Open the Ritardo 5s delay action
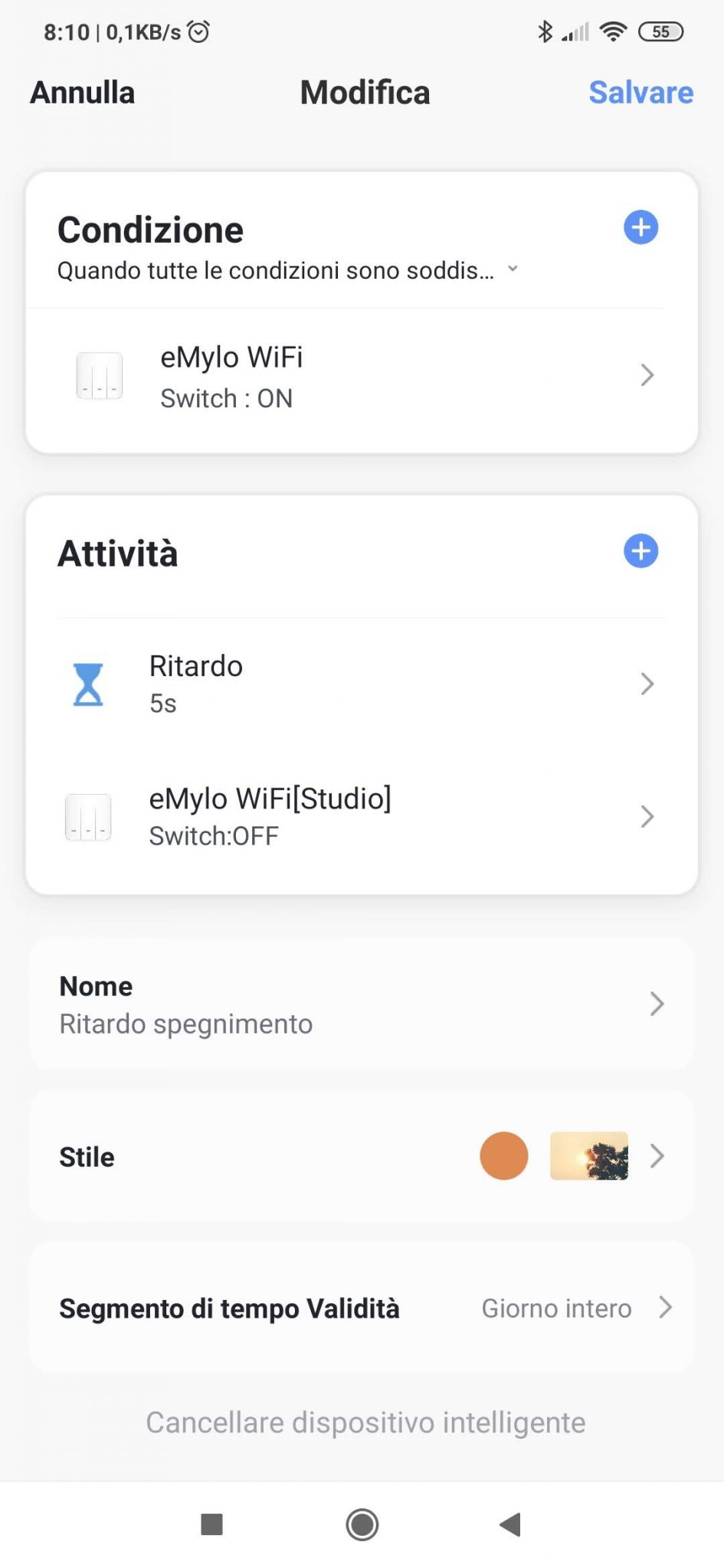Viewport: 724px width, 1568px height. pos(361,684)
